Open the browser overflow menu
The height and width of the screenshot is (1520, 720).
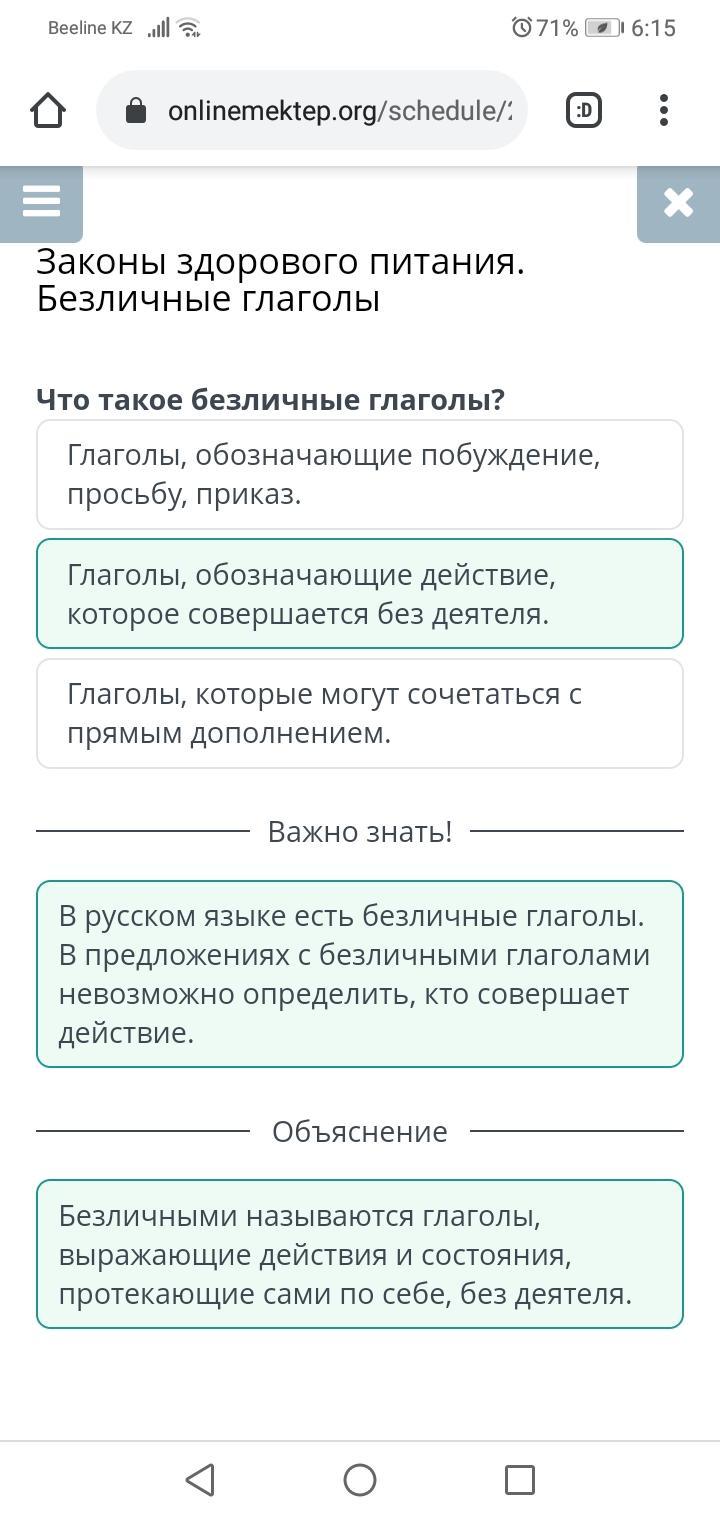pyautogui.click(x=664, y=110)
